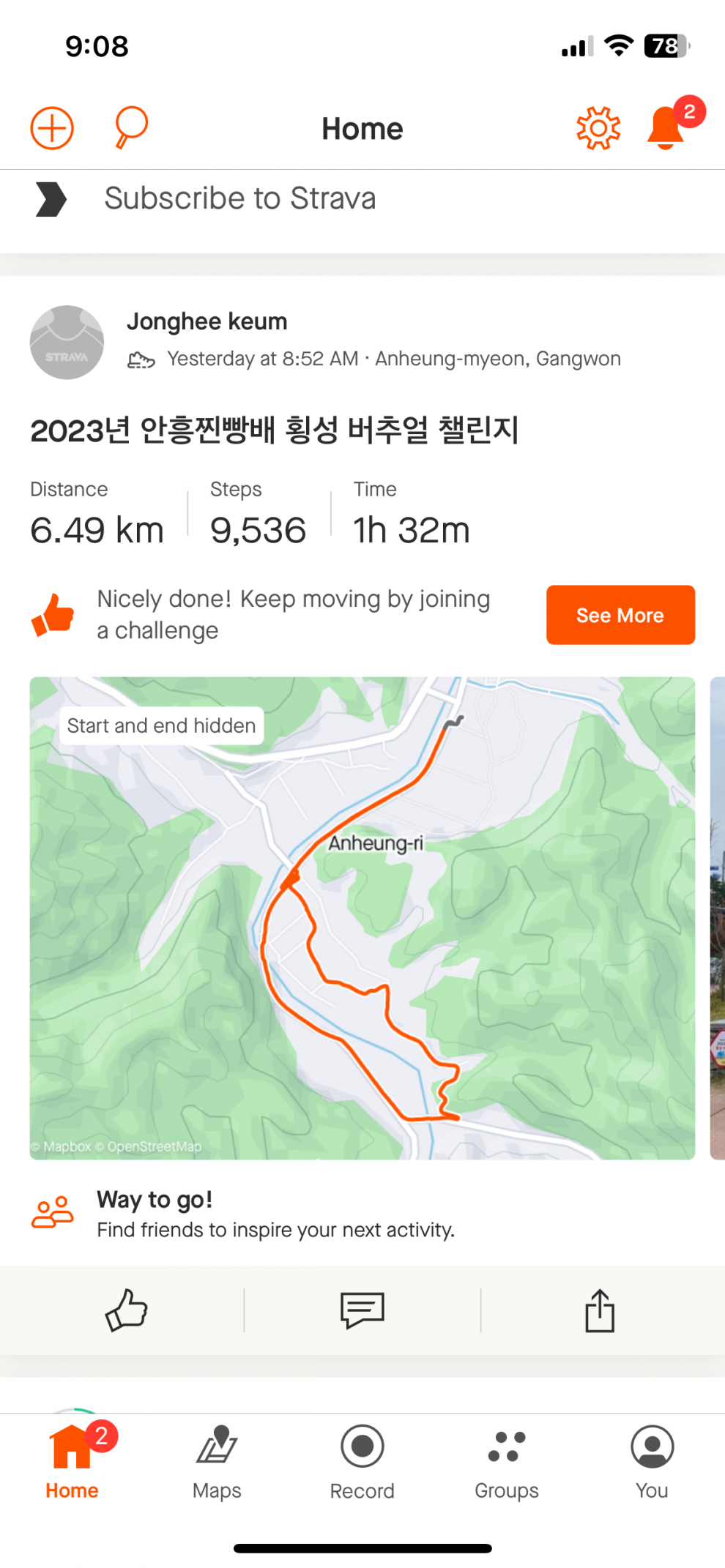
Task: Open the 2023년 안흥찐빵배 activity title
Action: click(275, 430)
